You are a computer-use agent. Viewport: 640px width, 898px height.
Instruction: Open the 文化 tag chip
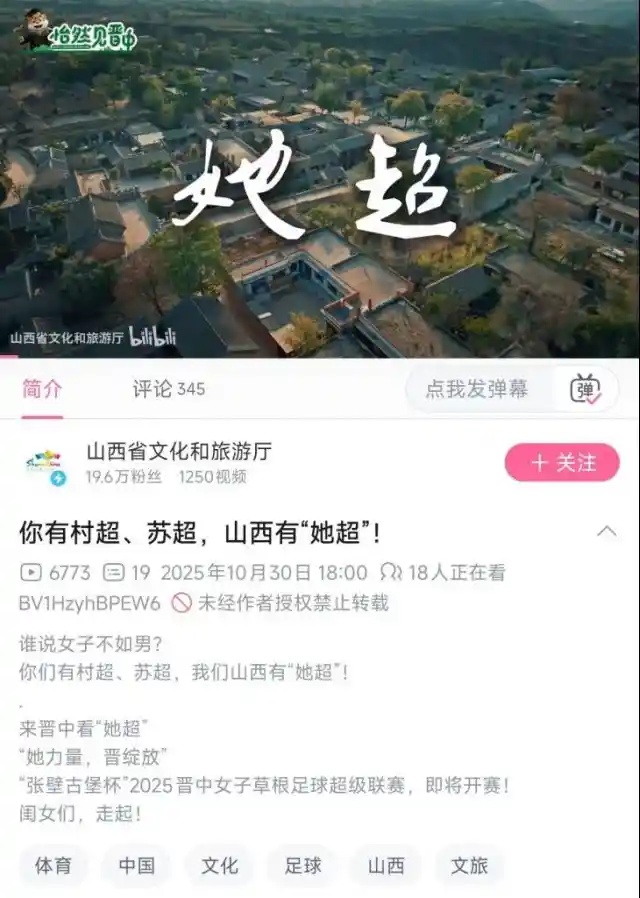(219, 865)
